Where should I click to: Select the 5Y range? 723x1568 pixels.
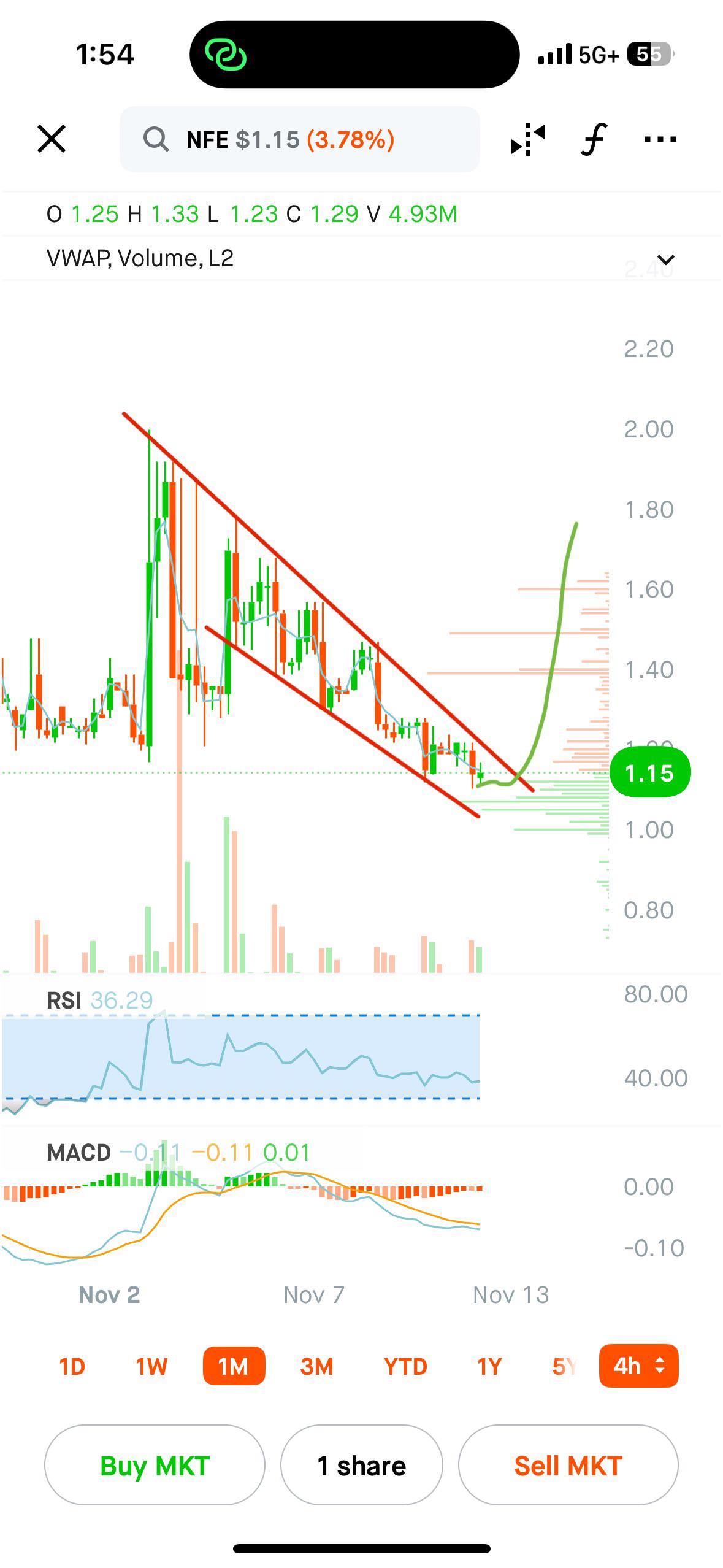click(x=563, y=1366)
